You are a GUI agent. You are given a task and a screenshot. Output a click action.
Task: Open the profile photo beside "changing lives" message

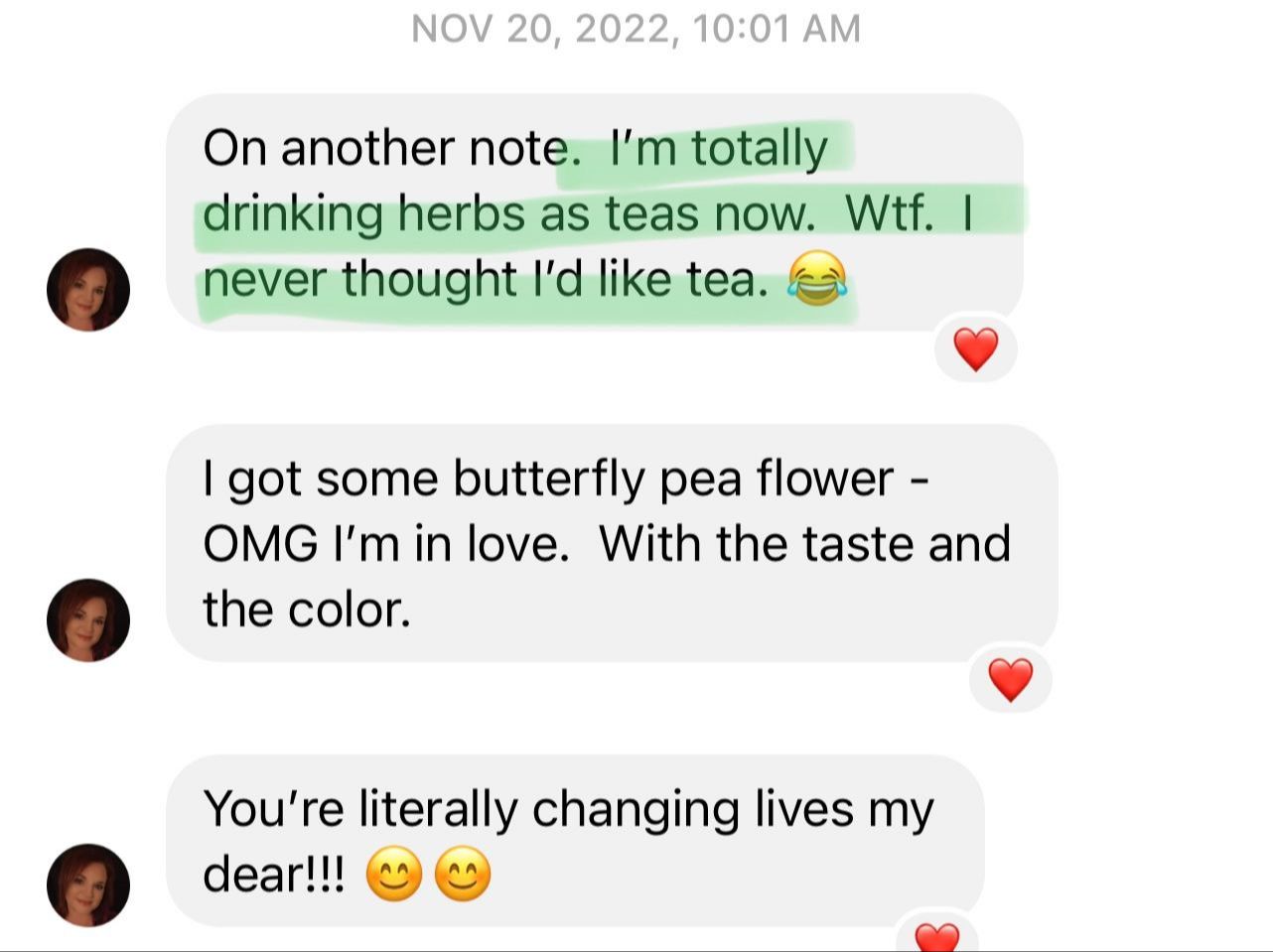coord(88,884)
